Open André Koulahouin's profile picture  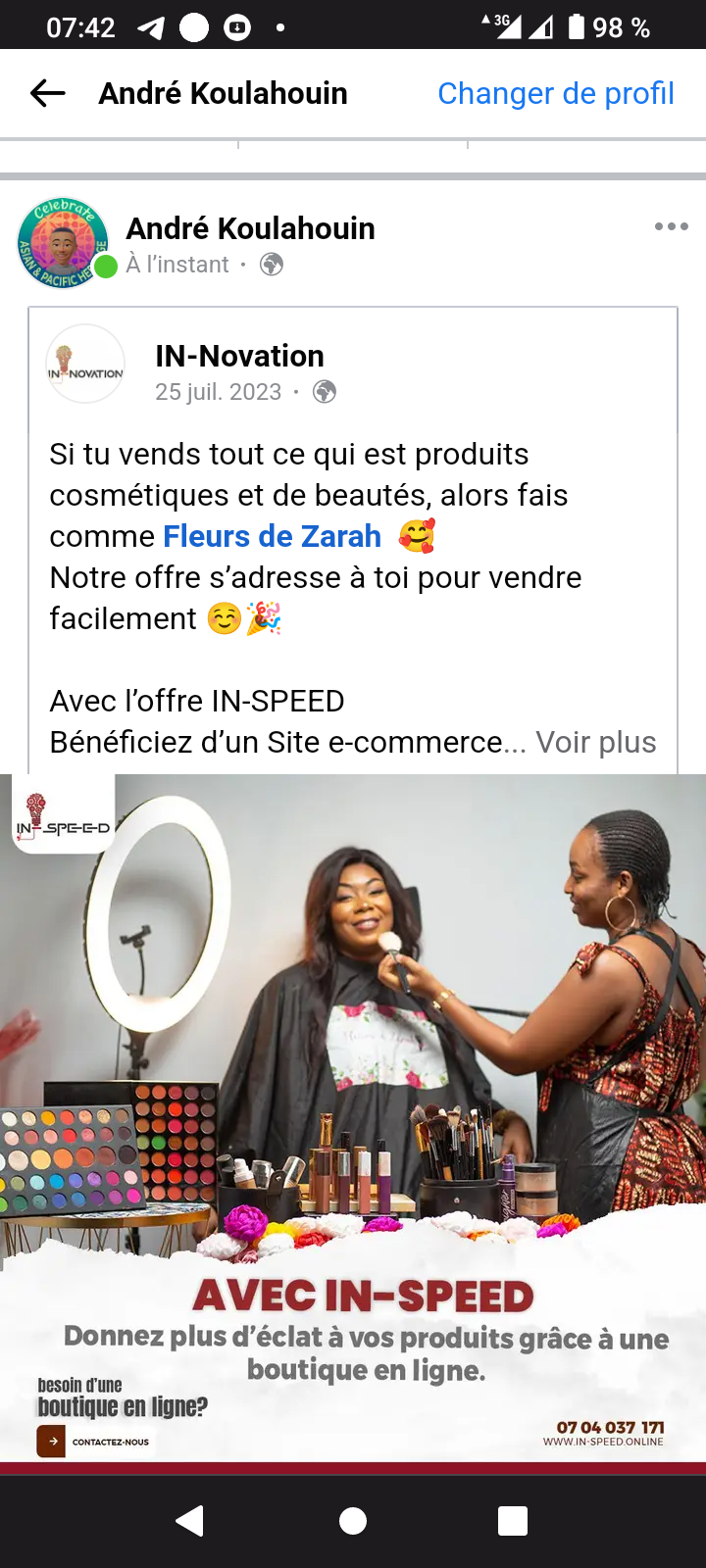point(63,245)
